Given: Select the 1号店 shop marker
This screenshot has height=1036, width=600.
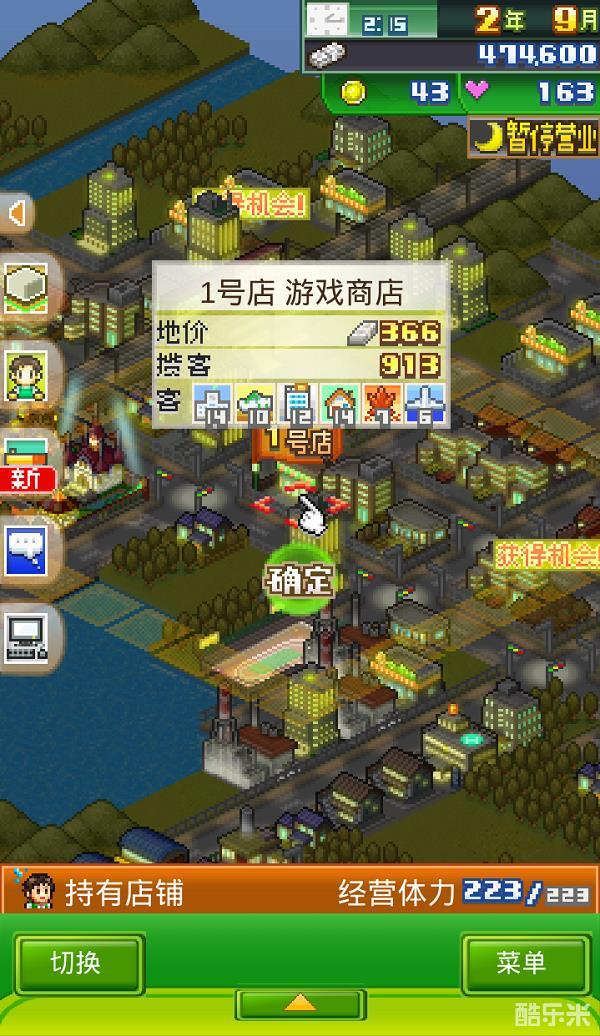Looking at the screenshot, I should coord(296,443).
